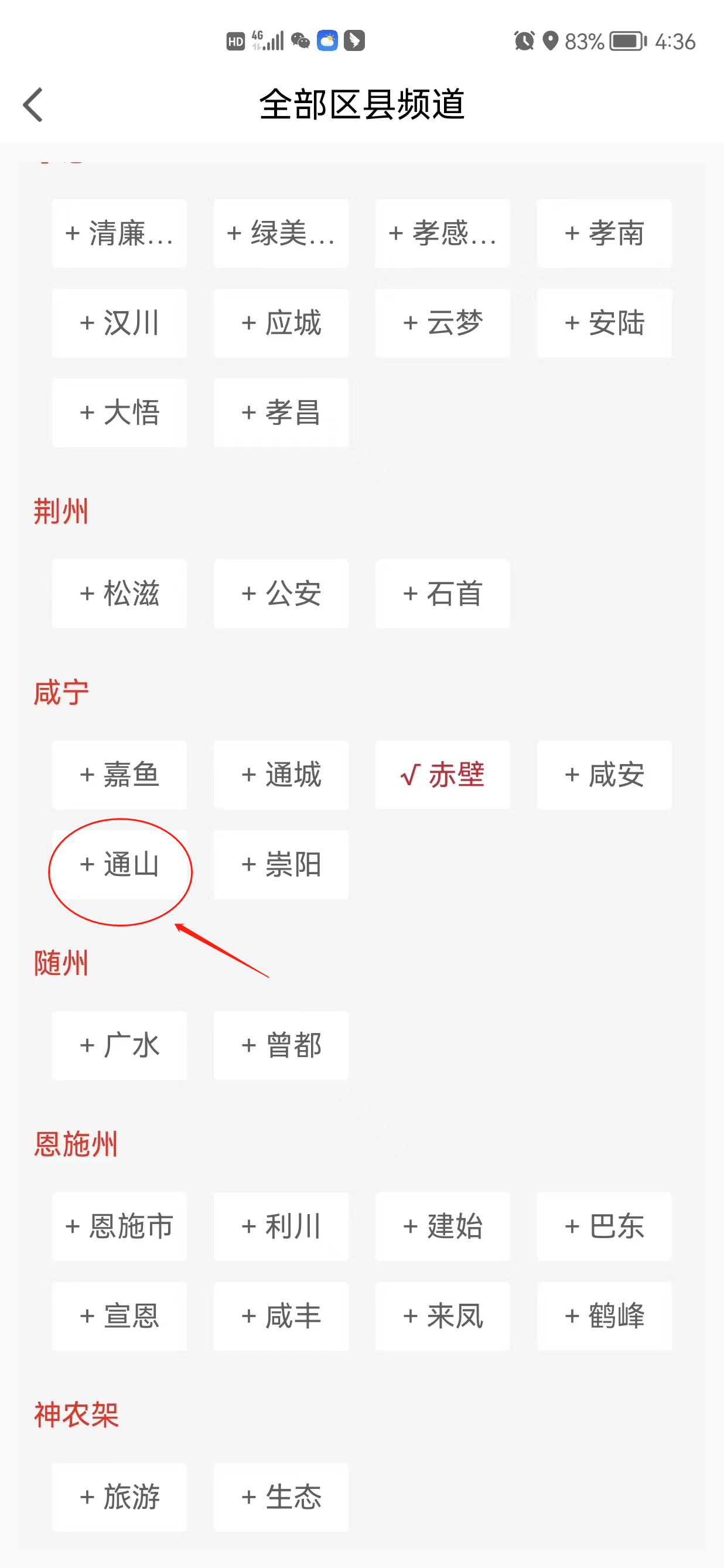Add the 鹤峰 channel
Image resolution: width=724 pixels, height=1568 pixels.
tap(604, 1316)
